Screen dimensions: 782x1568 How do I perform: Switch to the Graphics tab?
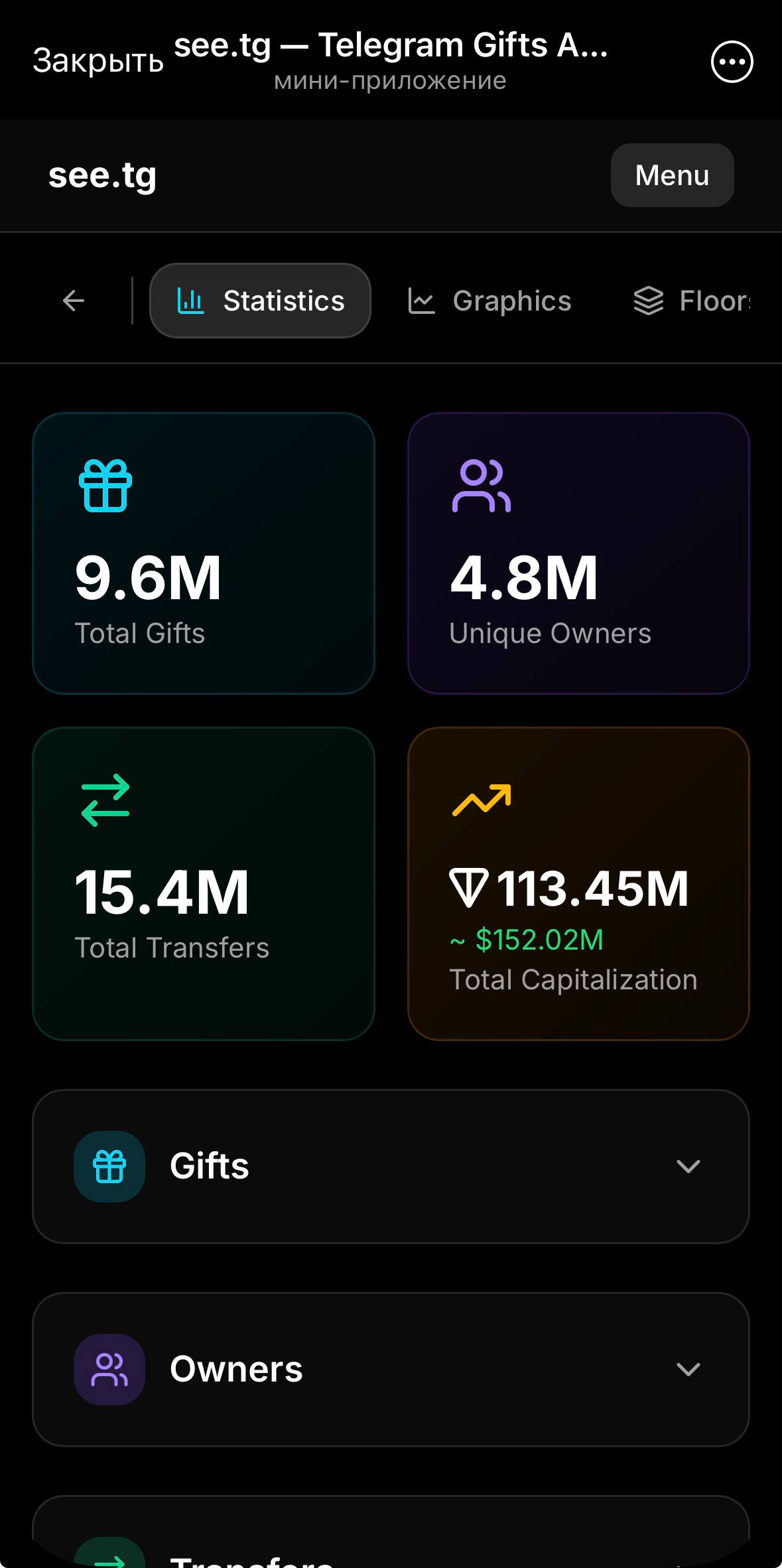click(x=491, y=300)
